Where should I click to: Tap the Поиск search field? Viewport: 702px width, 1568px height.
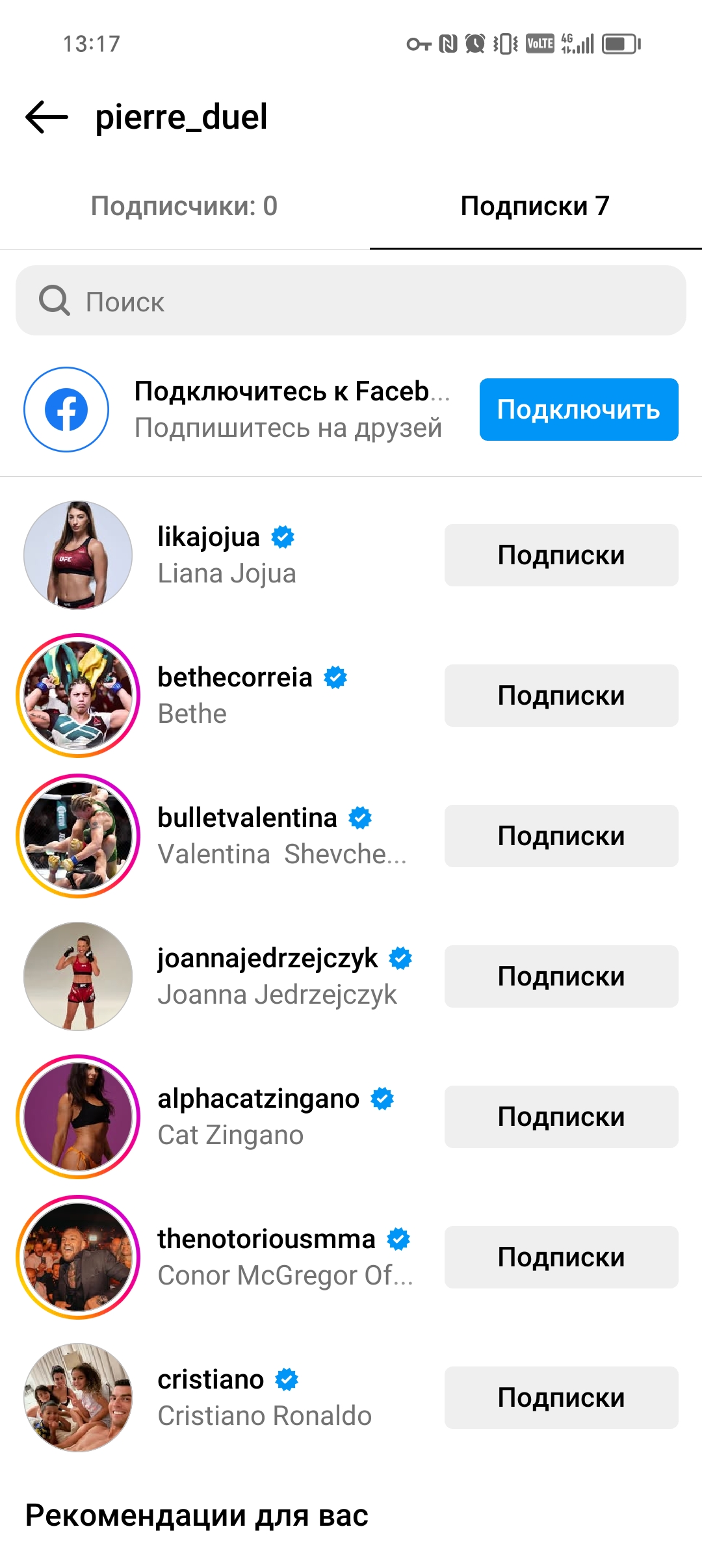[x=351, y=300]
